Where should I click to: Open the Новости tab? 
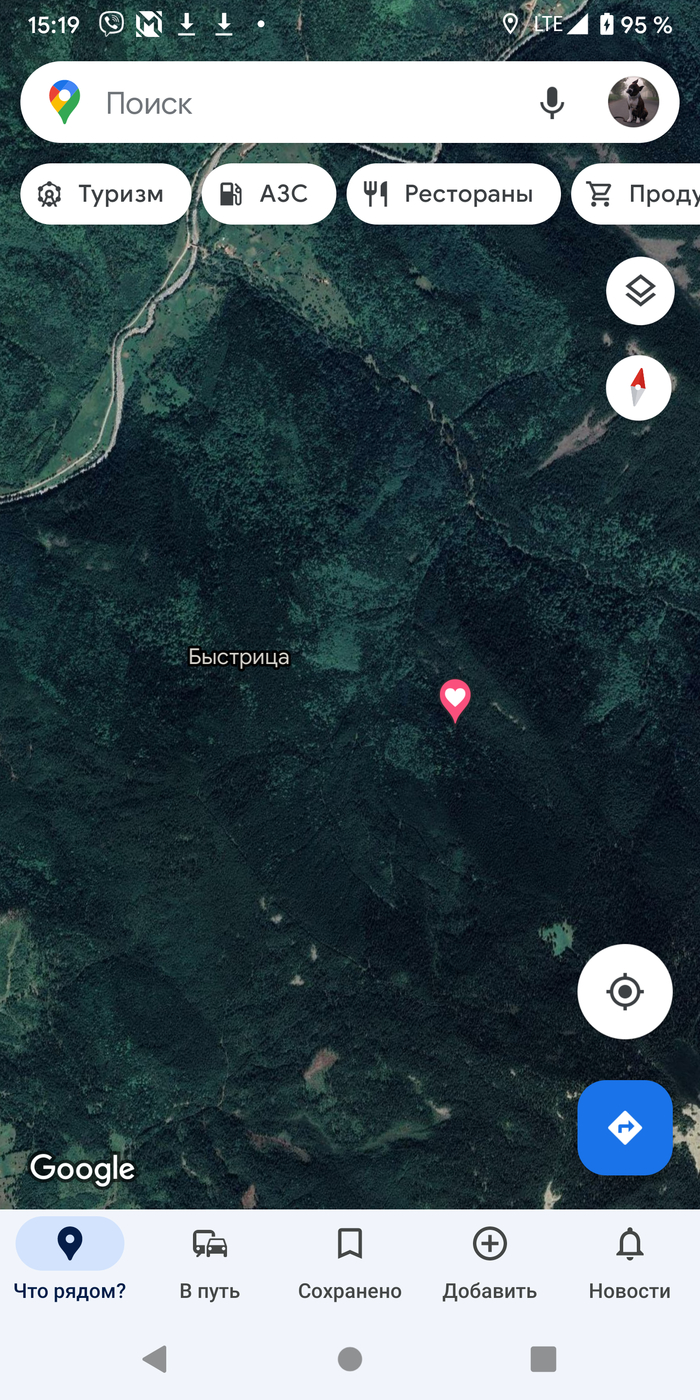[x=630, y=1262]
